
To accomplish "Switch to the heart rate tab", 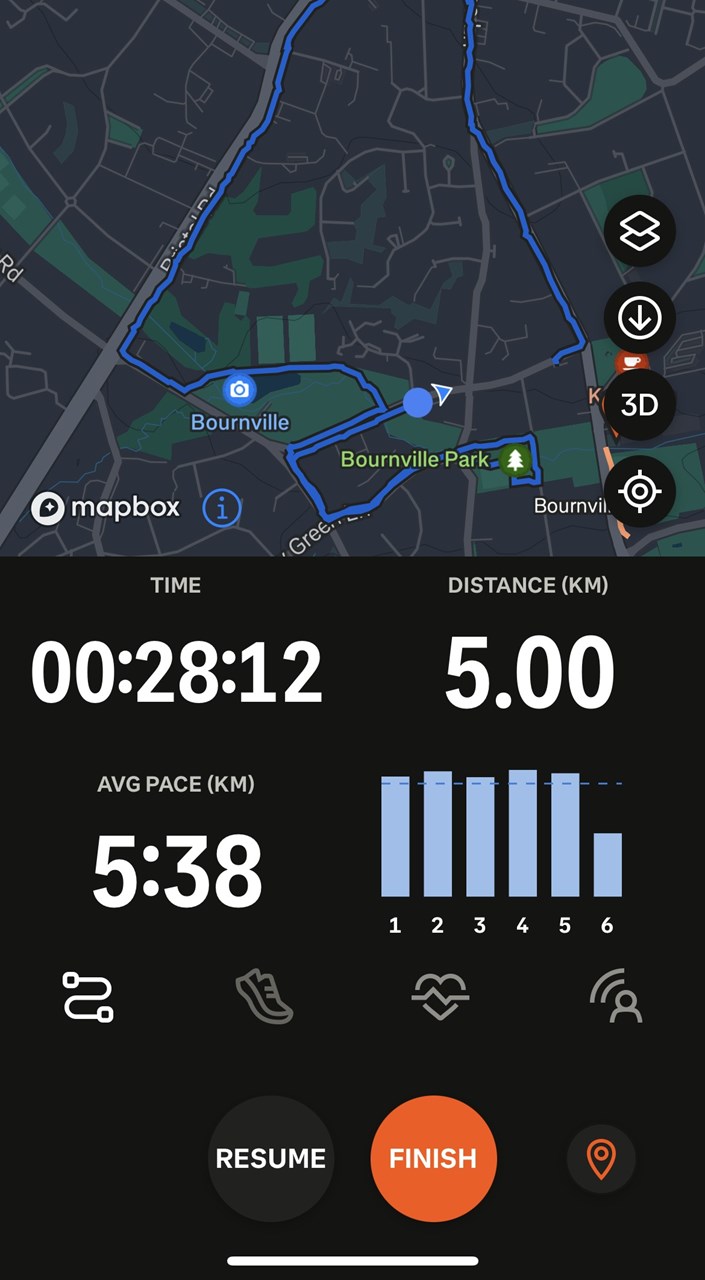I will pyautogui.click(x=440, y=997).
